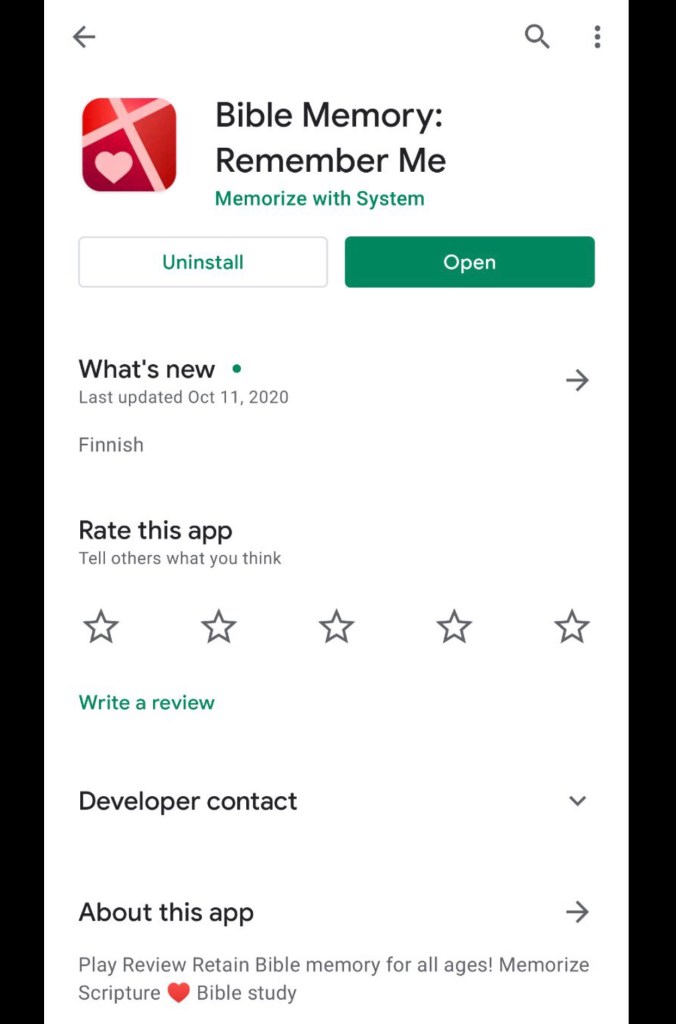Rate this app three stars
This screenshot has height=1024, width=676.
pos(337,627)
